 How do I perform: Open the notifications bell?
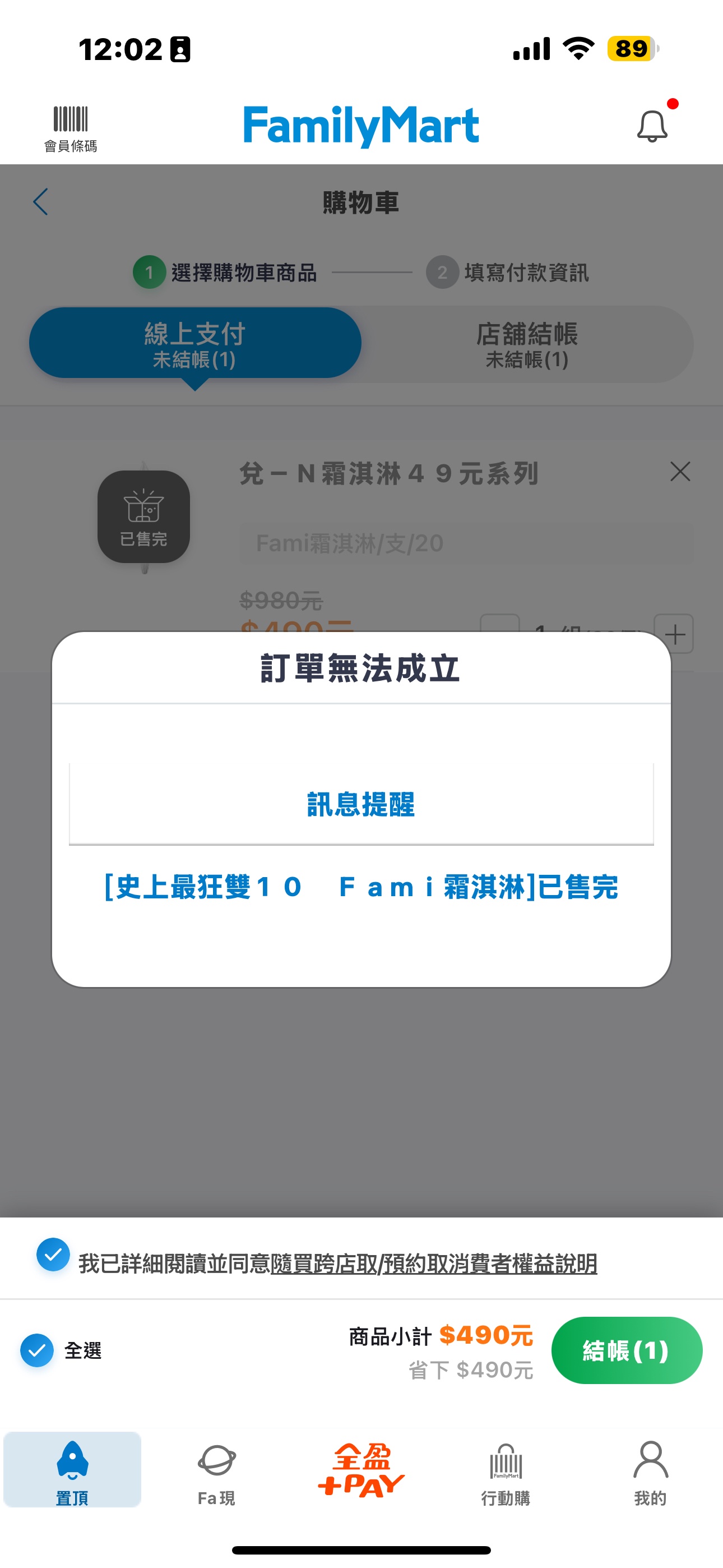click(652, 127)
